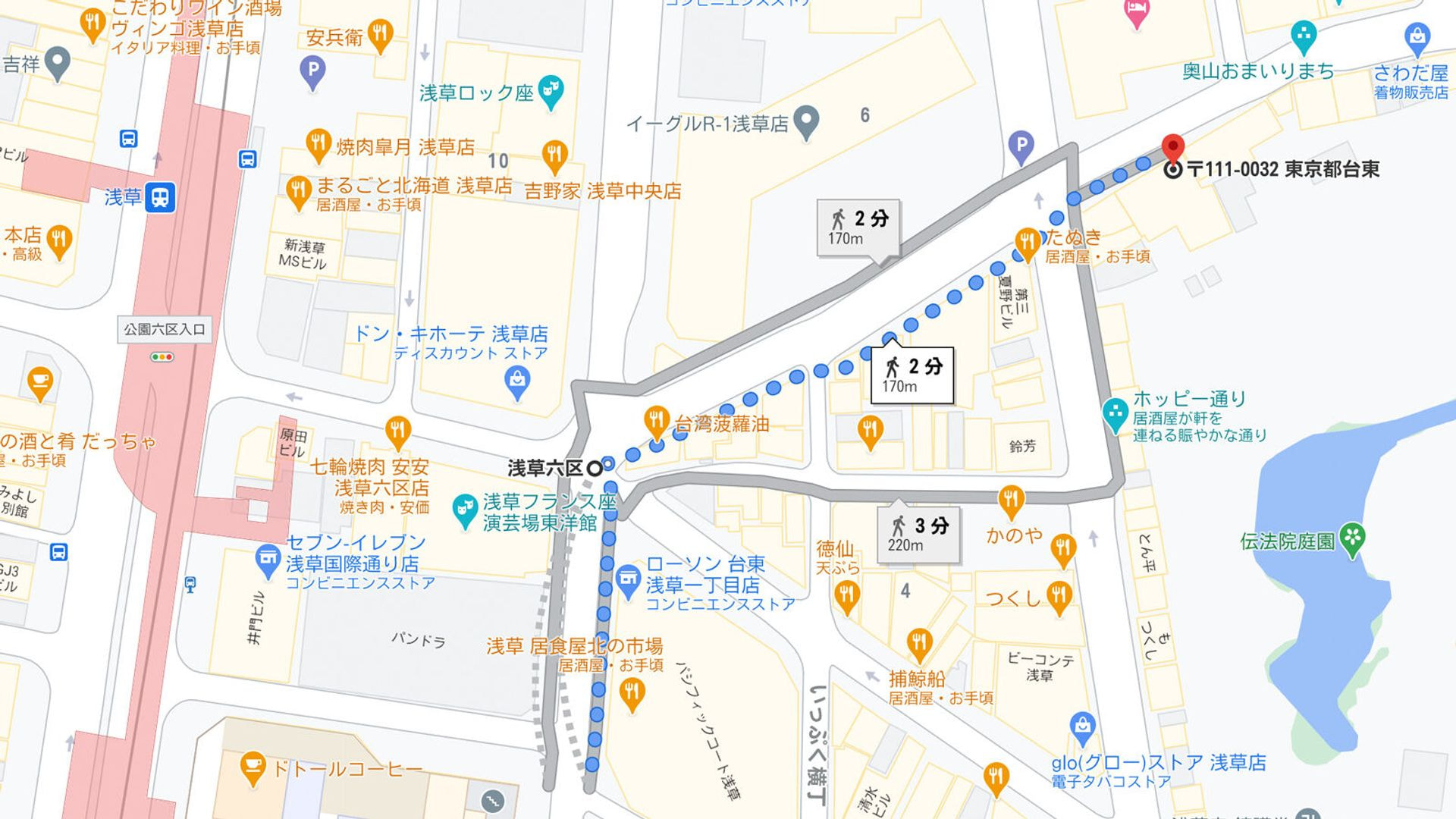Open セブン-イレブン 浅草国際通り店 marker
The image size is (1456, 819).
pos(267,559)
